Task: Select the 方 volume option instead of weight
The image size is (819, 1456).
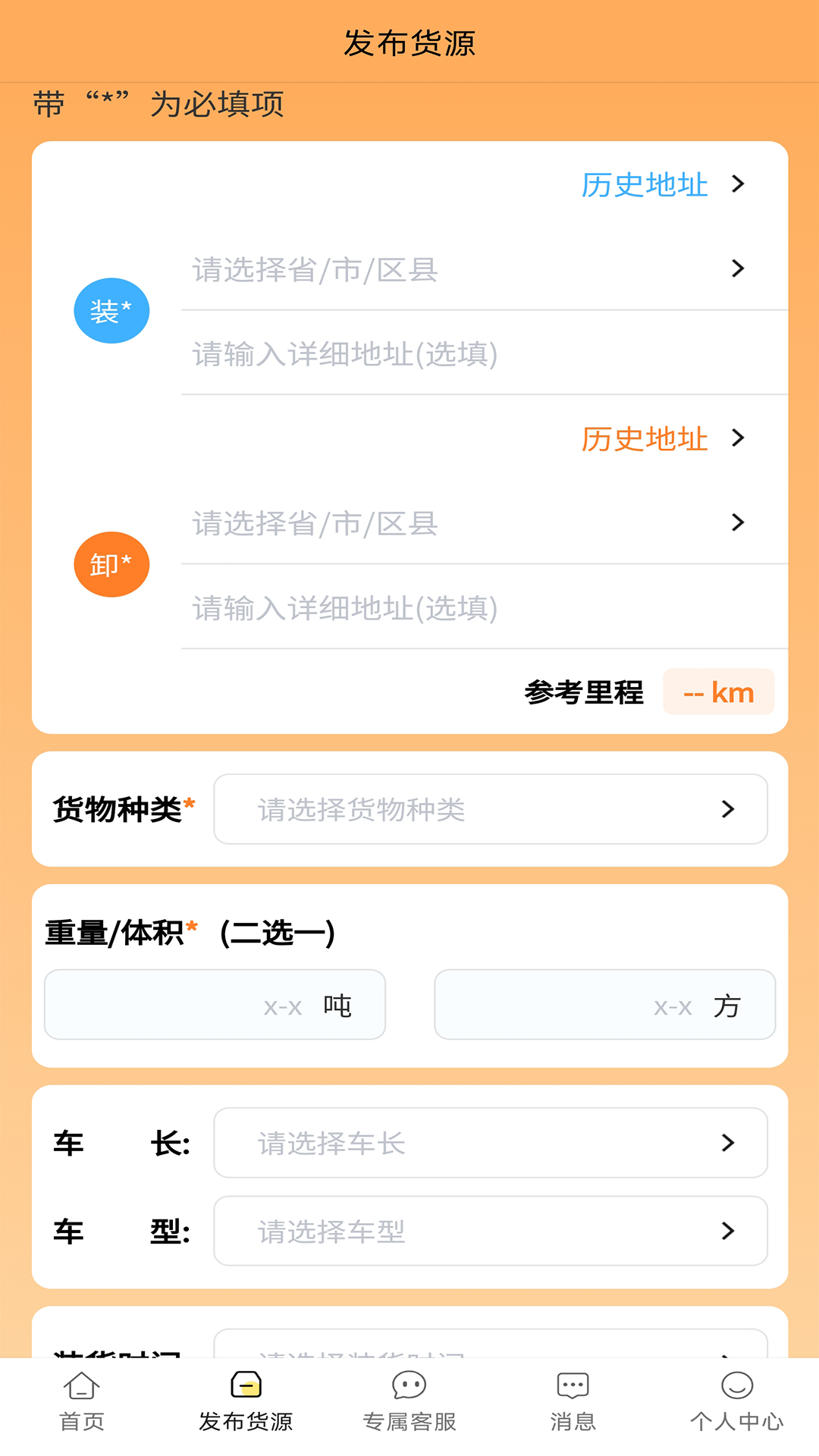Action: [603, 1005]
